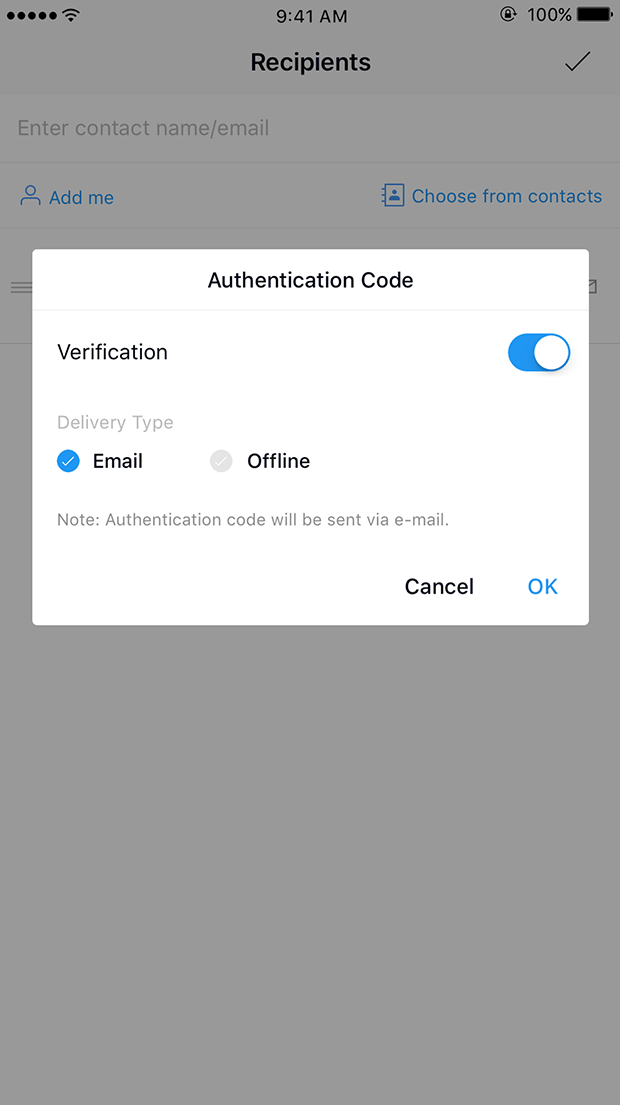Screen dimensions: 620x1105
Task: Cancel the Authentication Code dialog
Action: [x=439, y=586]
